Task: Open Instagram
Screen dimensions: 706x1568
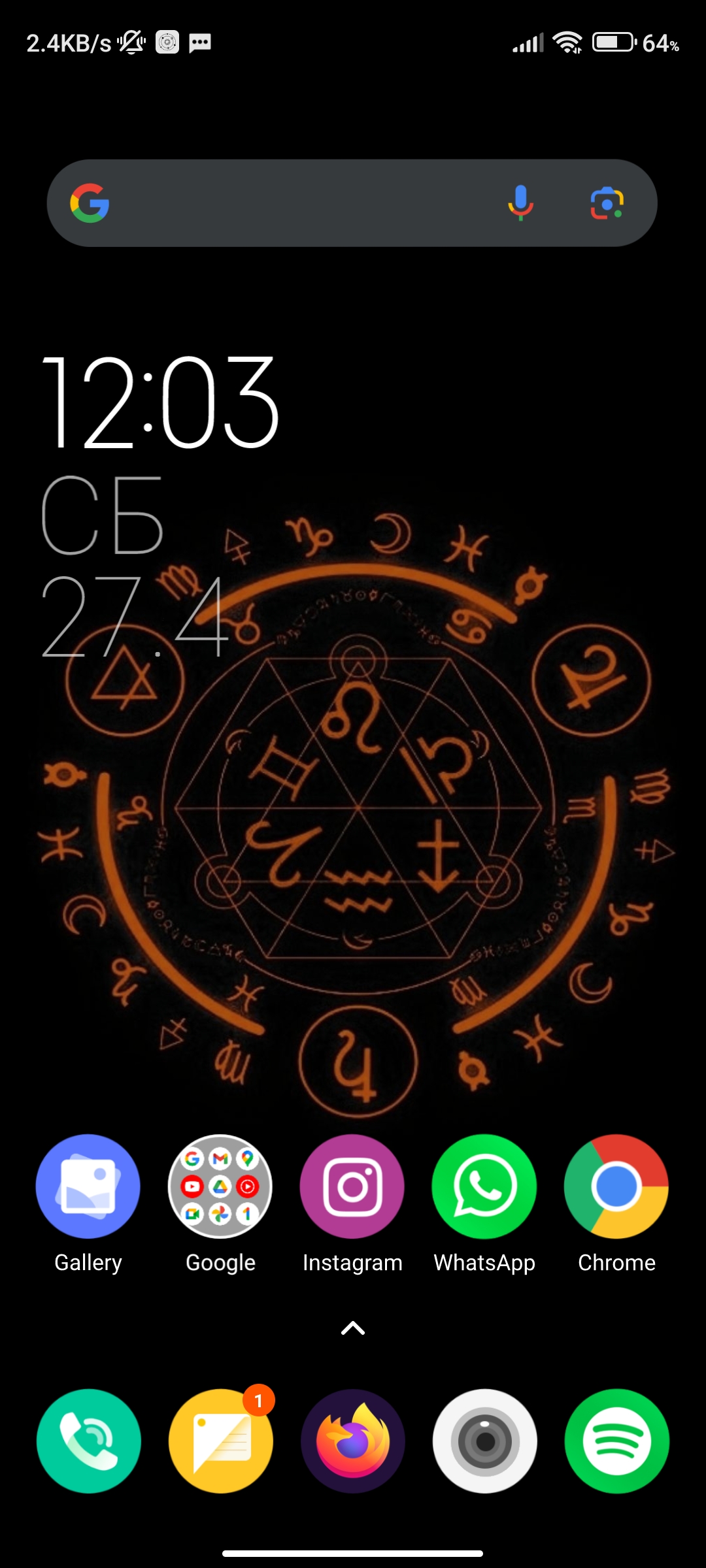Action: pos(352,1186)
